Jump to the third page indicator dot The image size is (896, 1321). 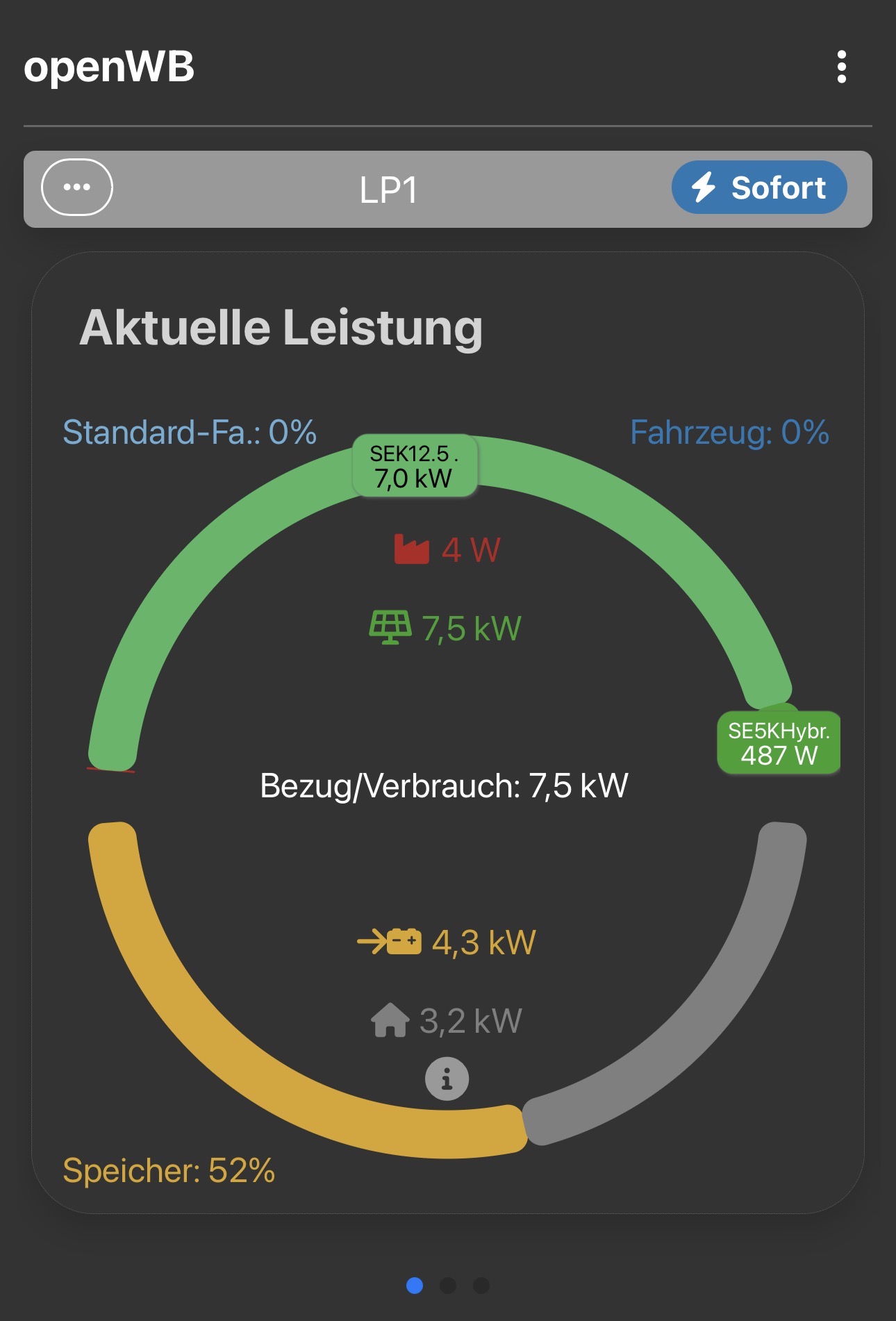481,1286
